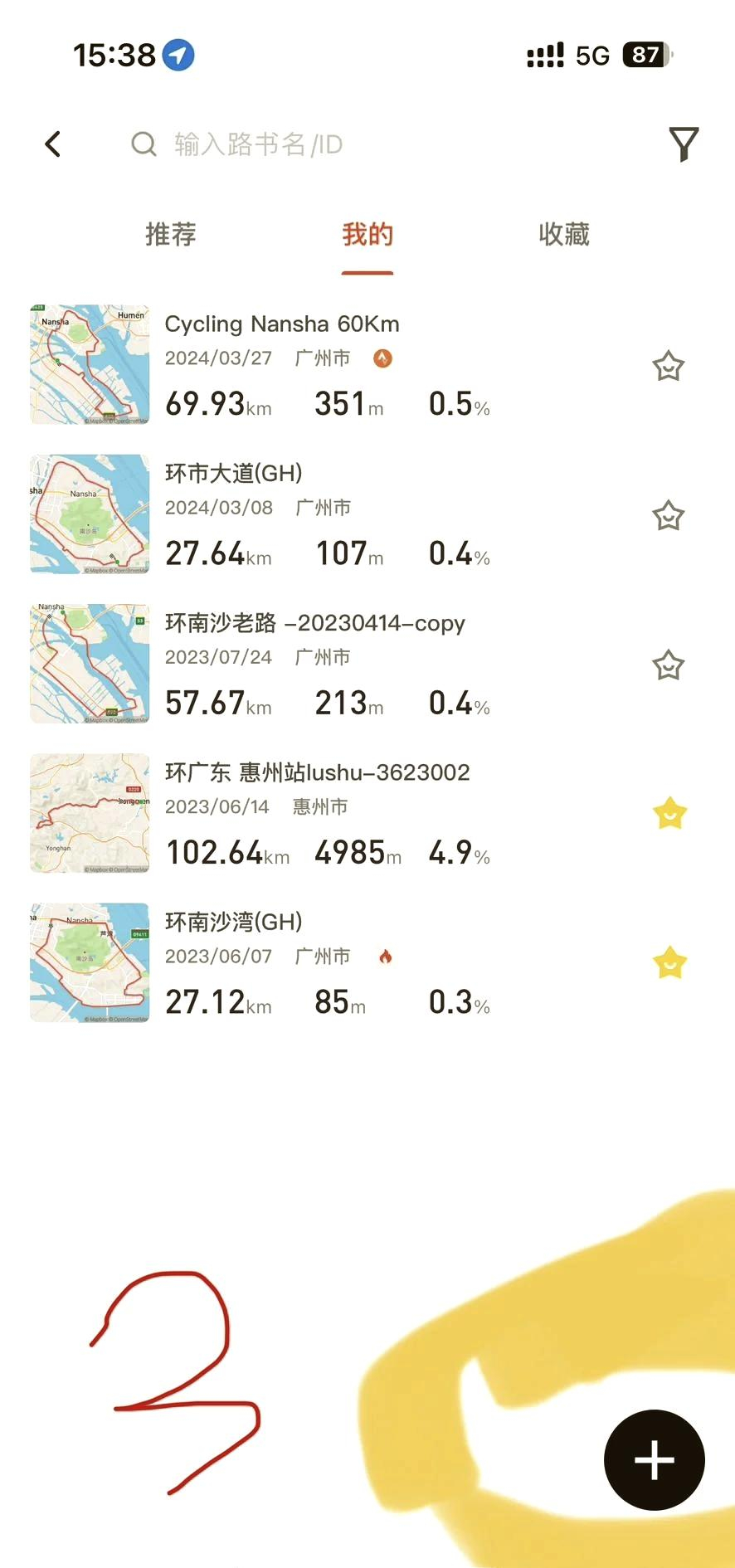Switch to the 收藏 tab
This screenshot has height=1568, width=735.
(564, 235)
